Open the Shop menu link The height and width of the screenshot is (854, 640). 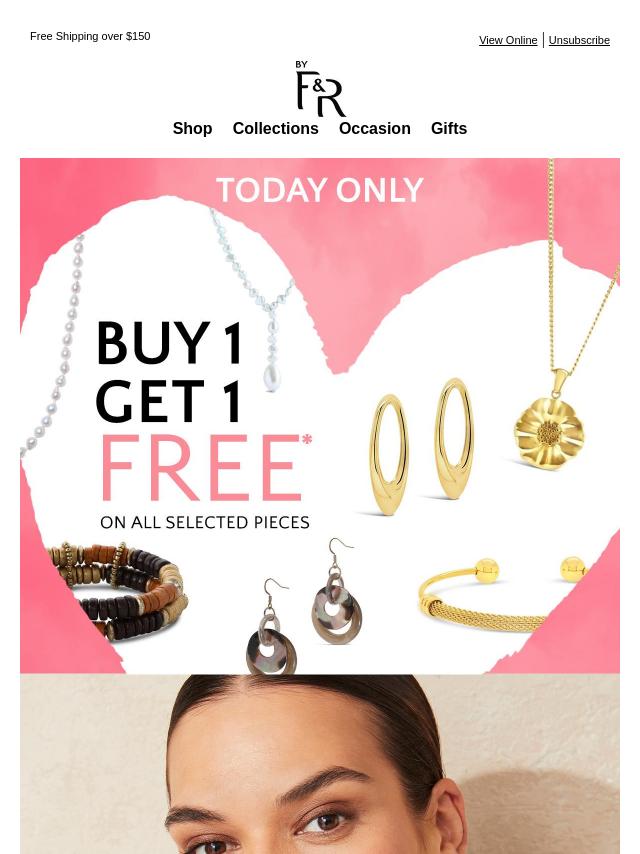tap(192, 128)
